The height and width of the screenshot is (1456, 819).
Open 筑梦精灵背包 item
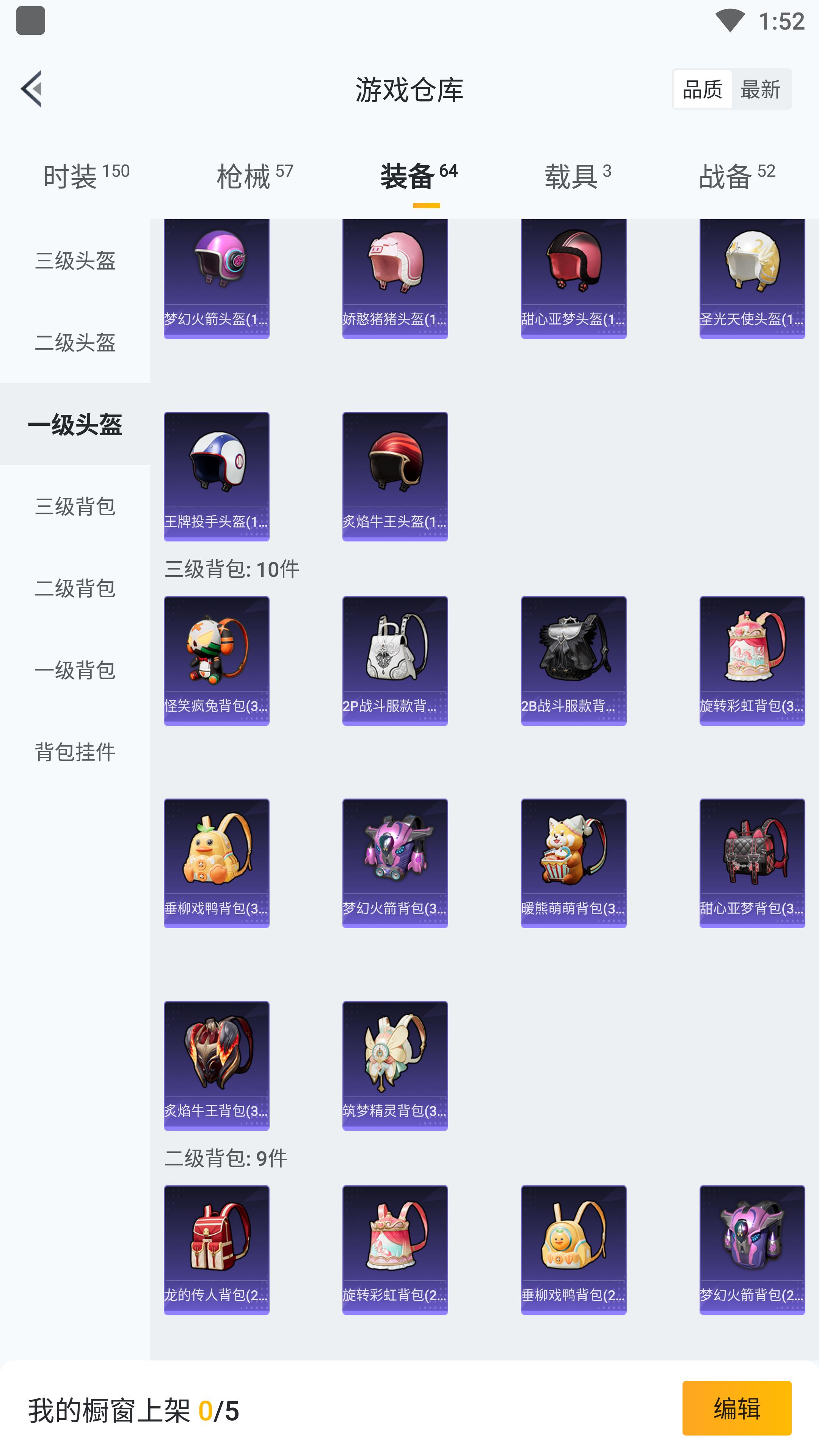pos(394,1065)
